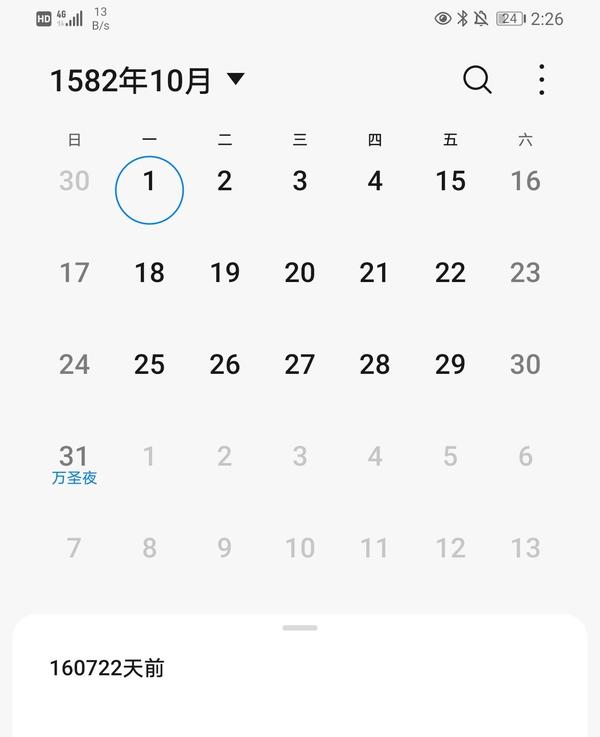The height and width of the screenshot is (737, 600).
Task: Open the three-dot overflow menu
Action: (x=541, y=80)
